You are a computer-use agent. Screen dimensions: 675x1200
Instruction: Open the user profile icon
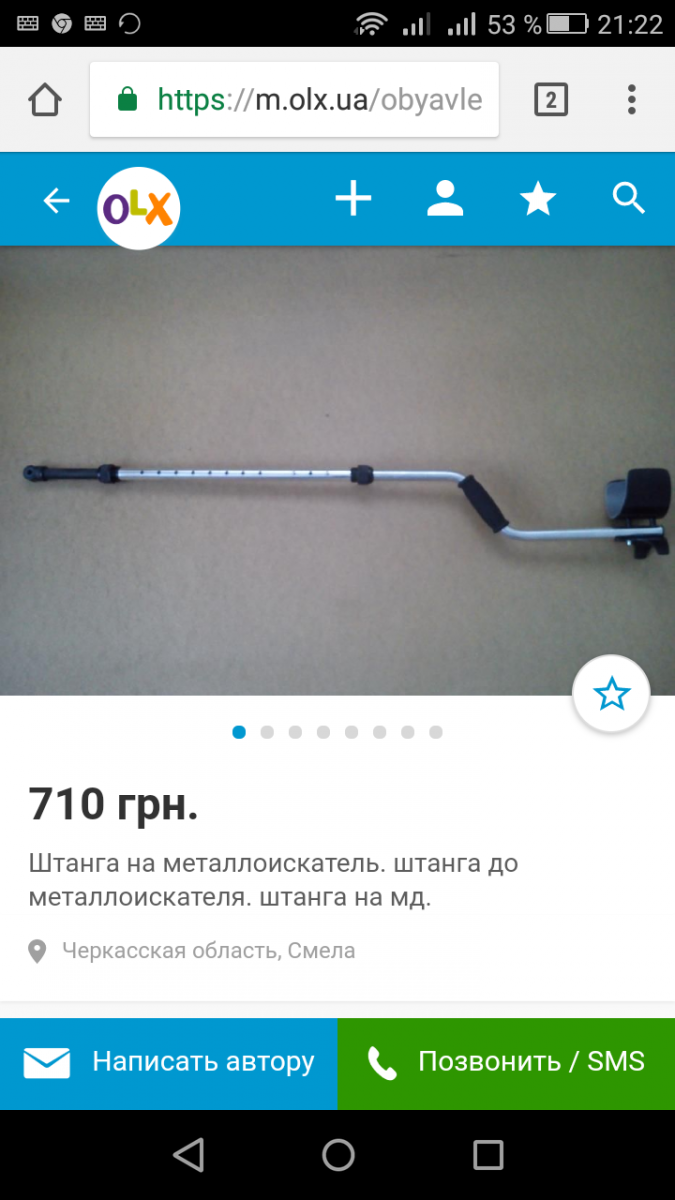(x=445, y=200)
